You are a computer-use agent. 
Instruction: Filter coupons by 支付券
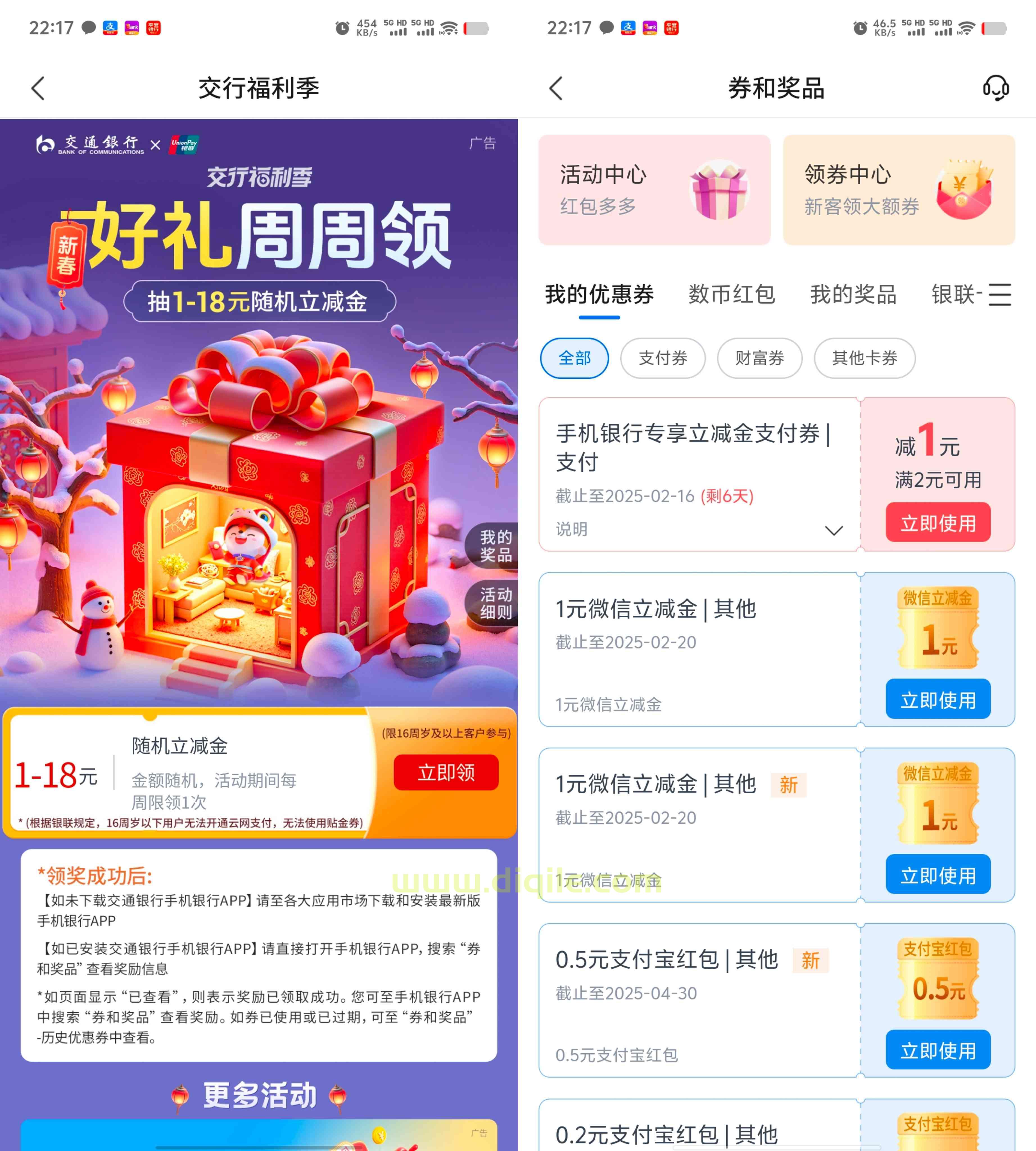click(x=662, y=358)
